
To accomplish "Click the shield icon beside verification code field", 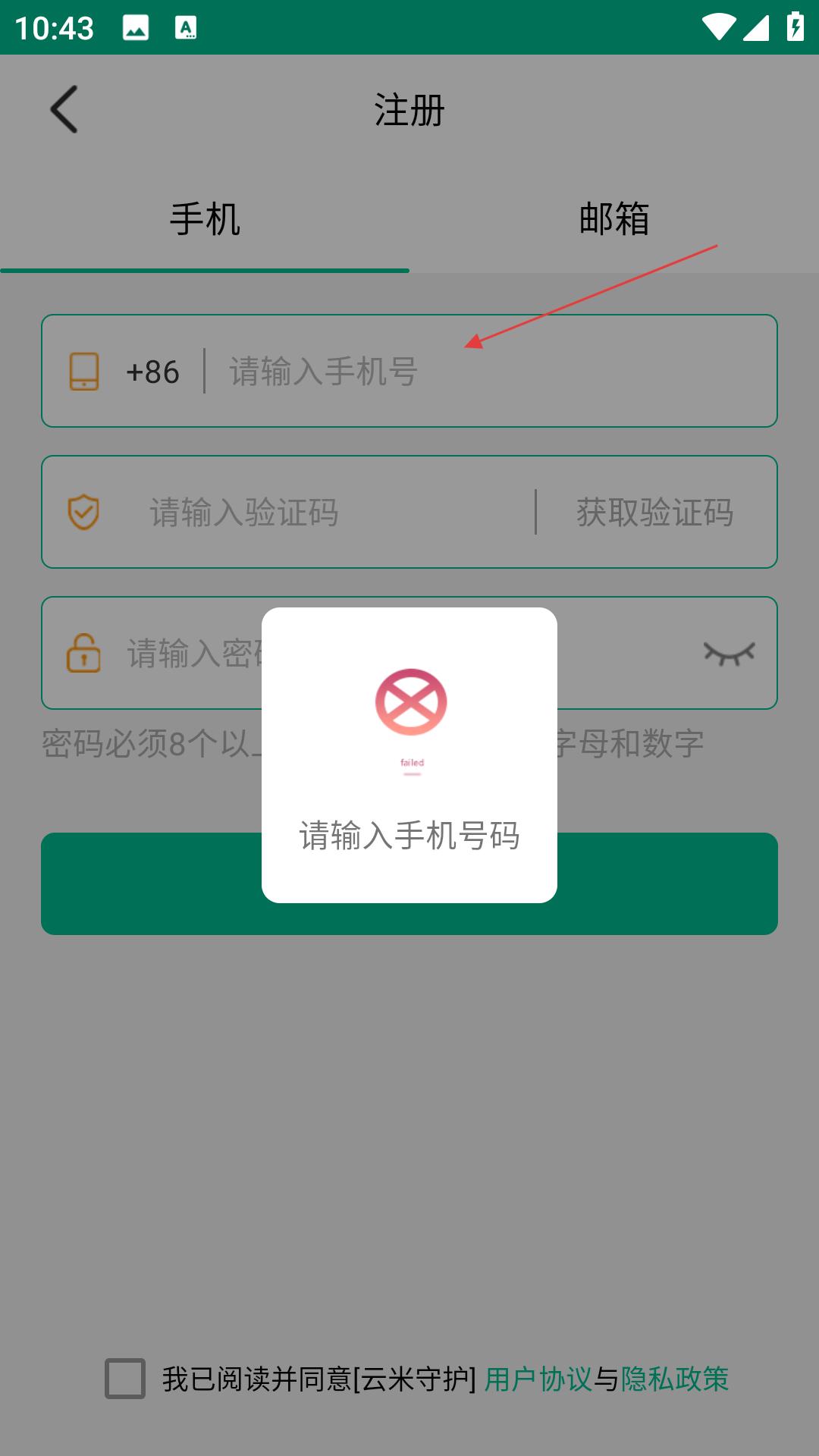I will pyautogui.click(x=83, y=512).
